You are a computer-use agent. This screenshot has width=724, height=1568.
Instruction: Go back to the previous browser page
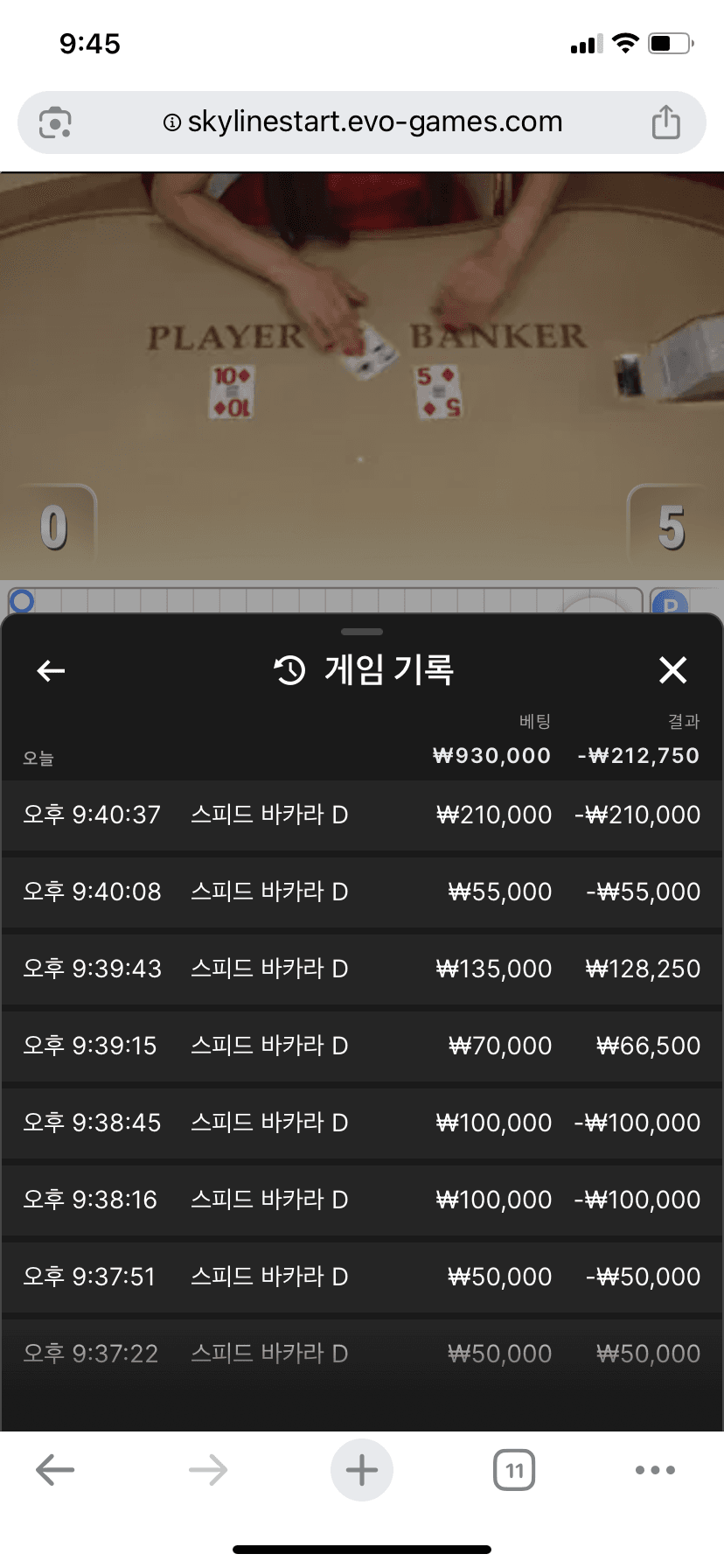55,1470
